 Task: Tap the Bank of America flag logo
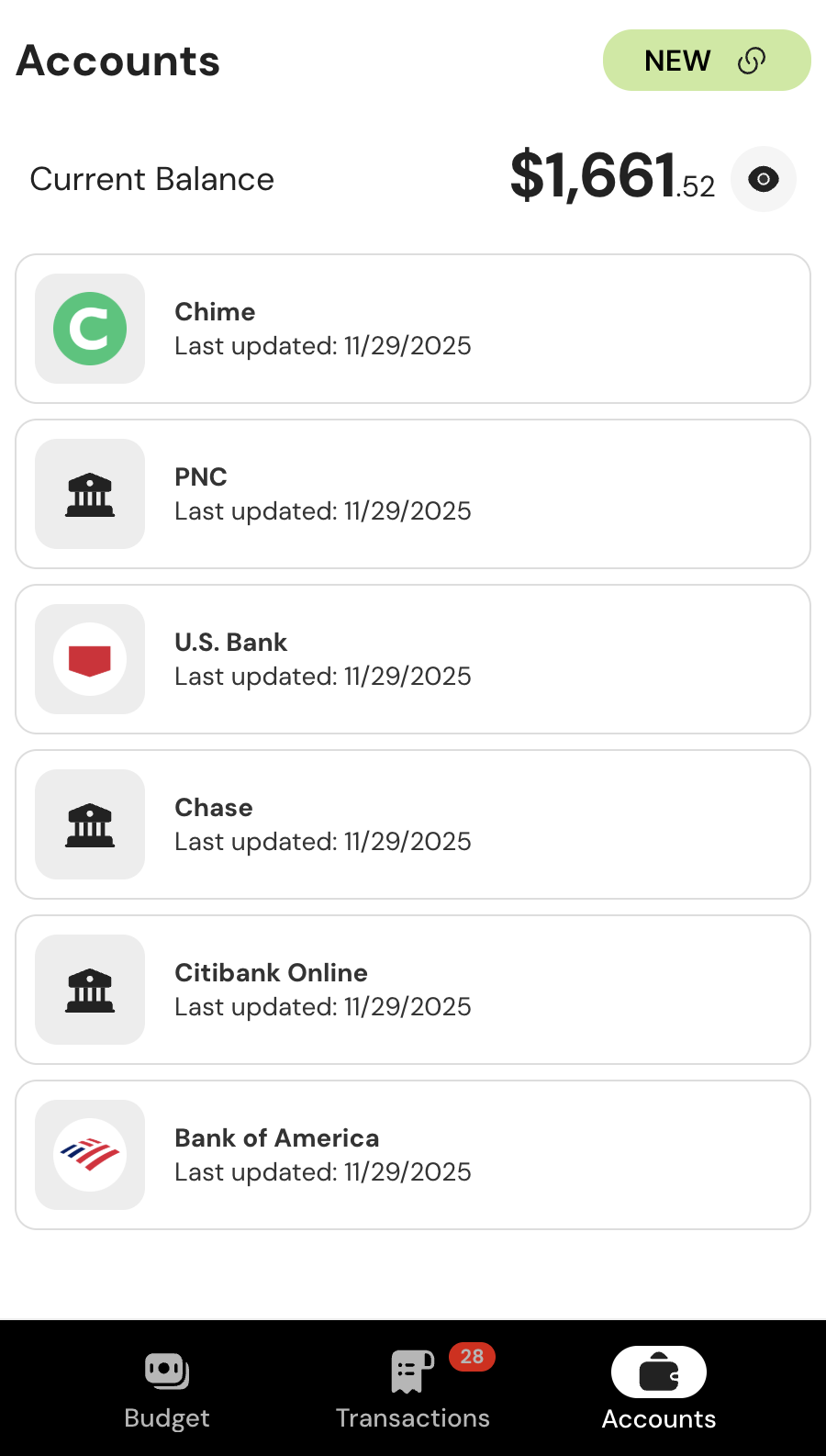click(x=89, y=1154)
